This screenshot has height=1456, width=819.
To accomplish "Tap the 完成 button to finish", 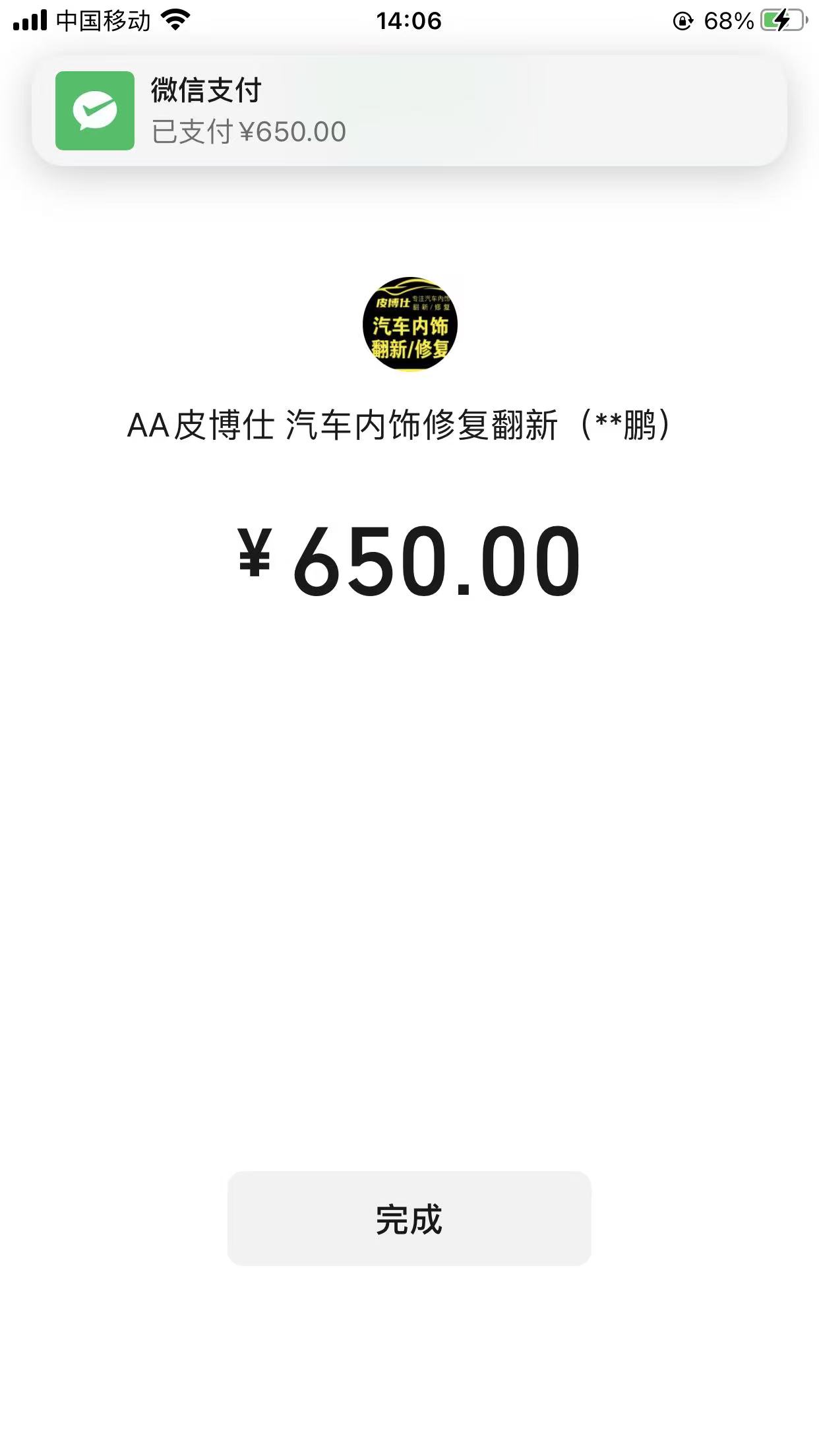I will tap(409, 1219).
